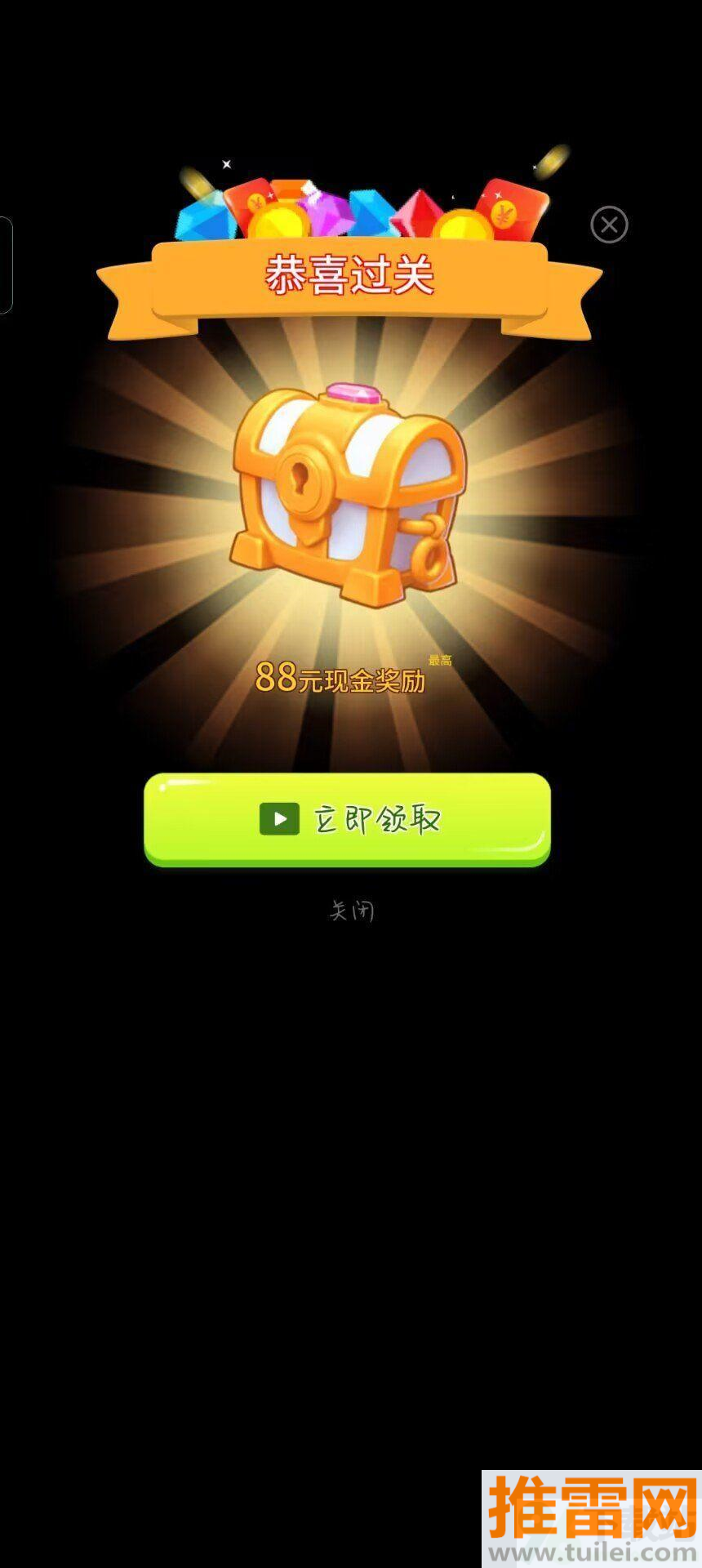Screen dimensions: 702x1568
Task: Tap the green 立即领取 button
Action: (x=347, y=819)
